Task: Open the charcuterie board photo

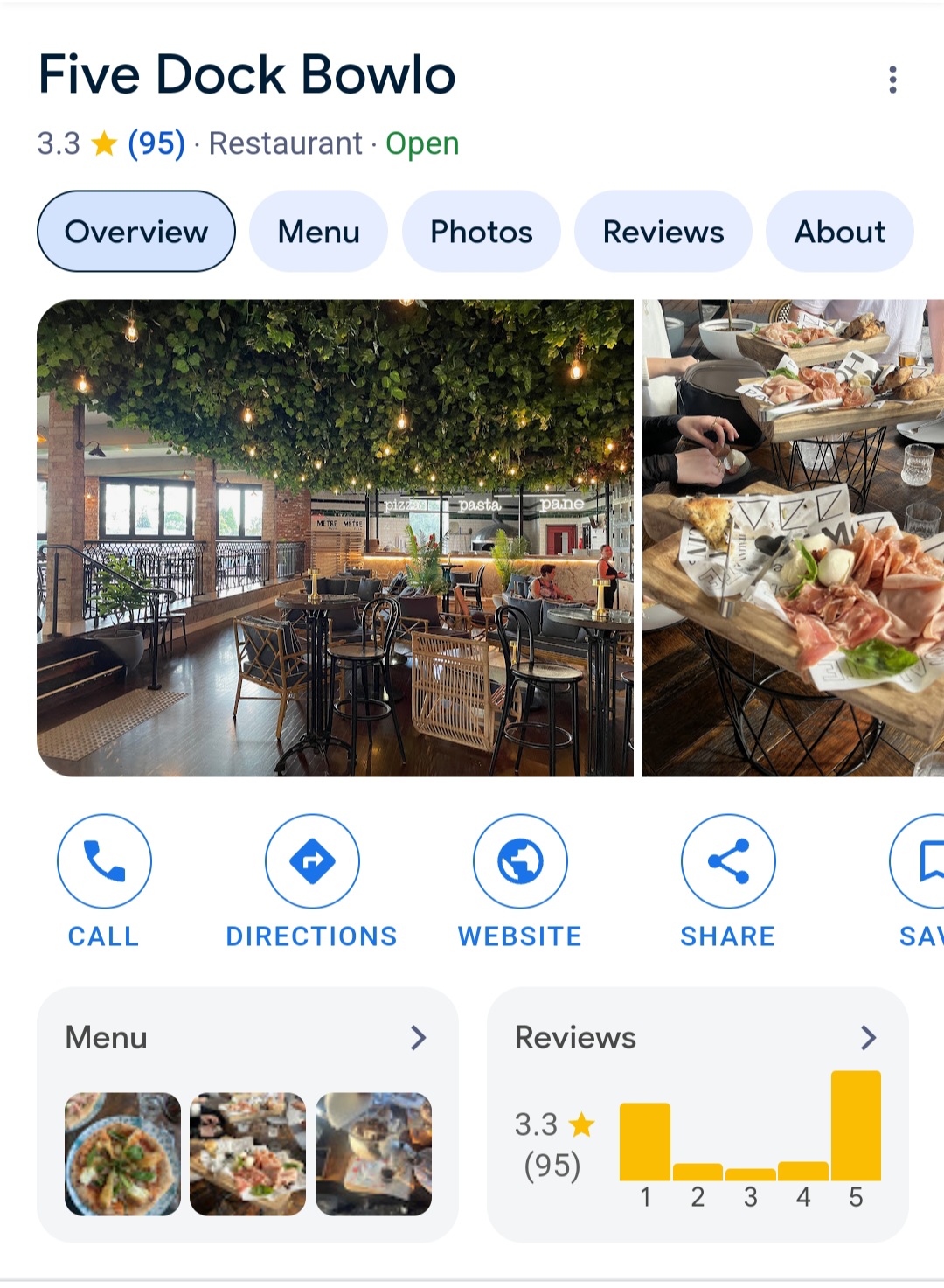Action: tap(793, 538)
